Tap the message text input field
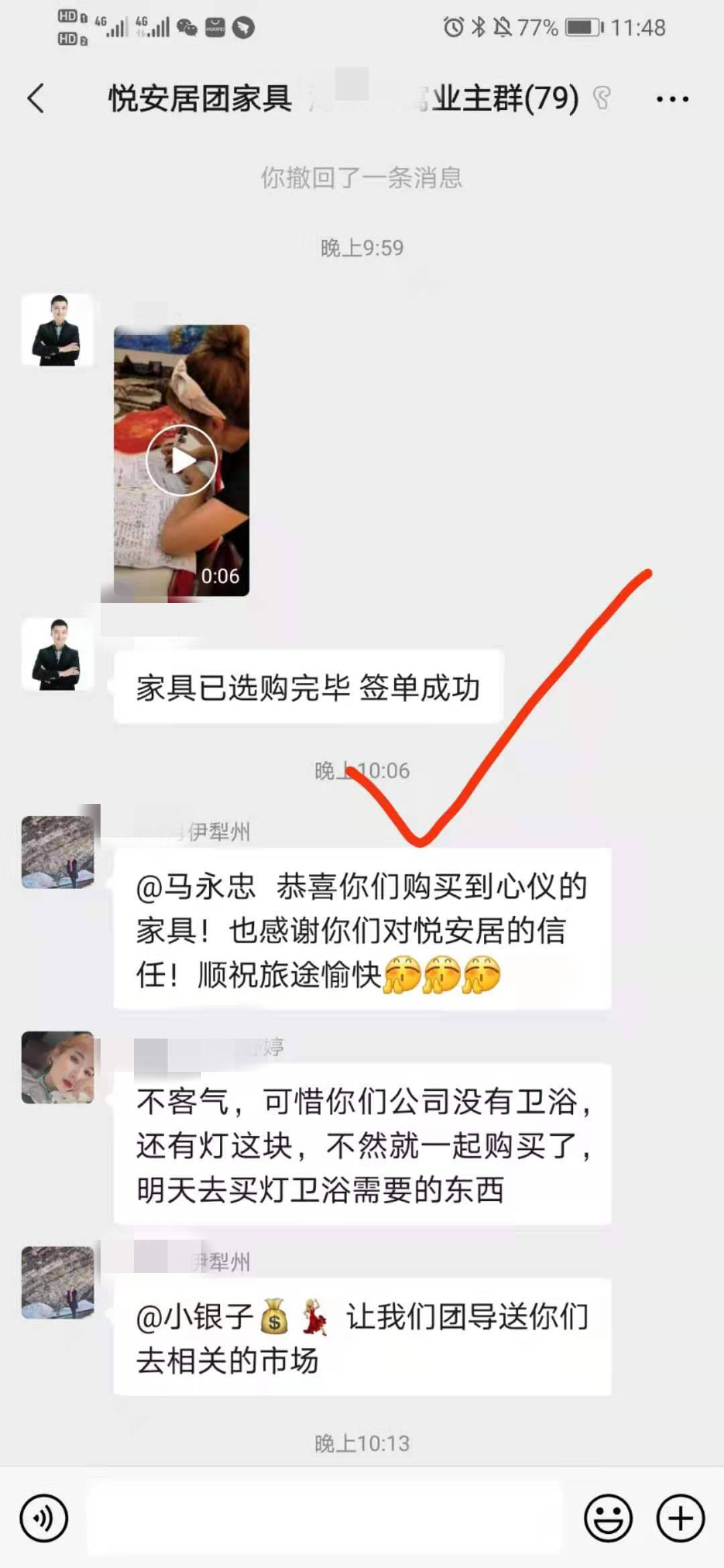 point(325,1518)
